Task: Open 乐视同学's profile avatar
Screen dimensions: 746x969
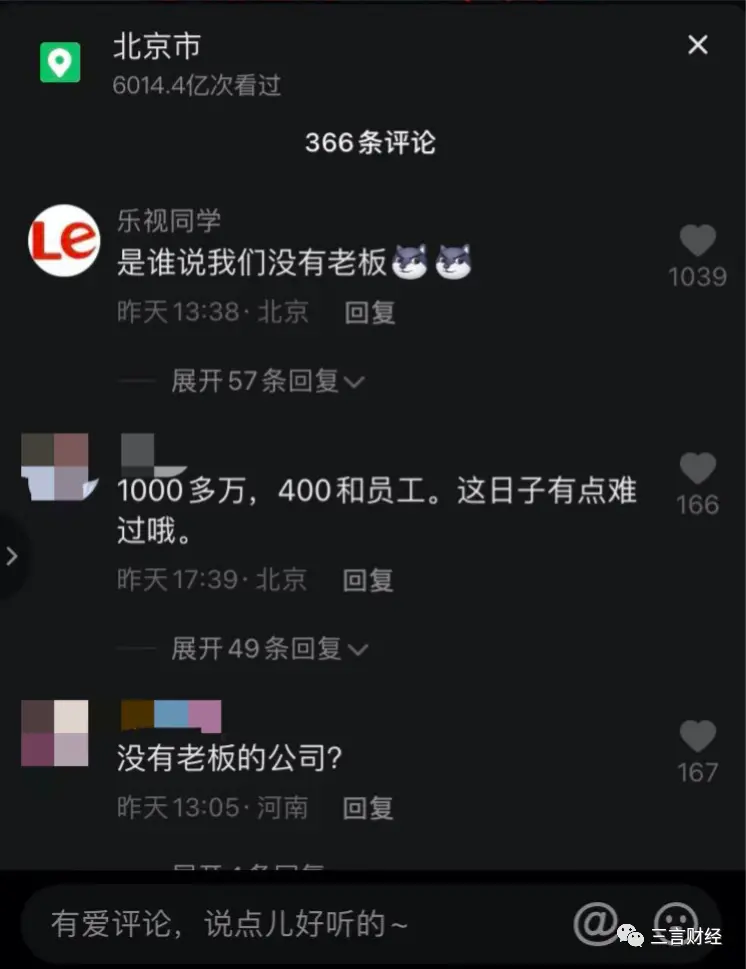Action: coord(63,240)
